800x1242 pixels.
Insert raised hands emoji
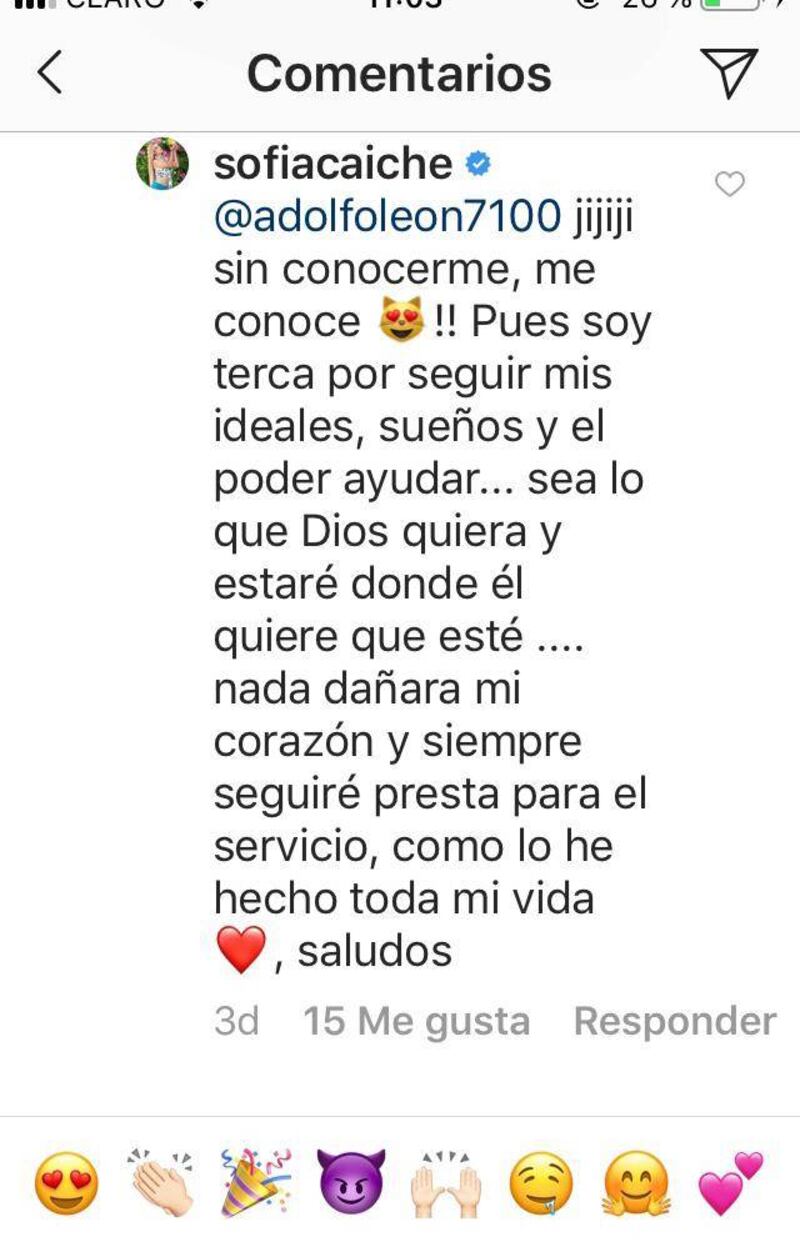pos(446,1184)
